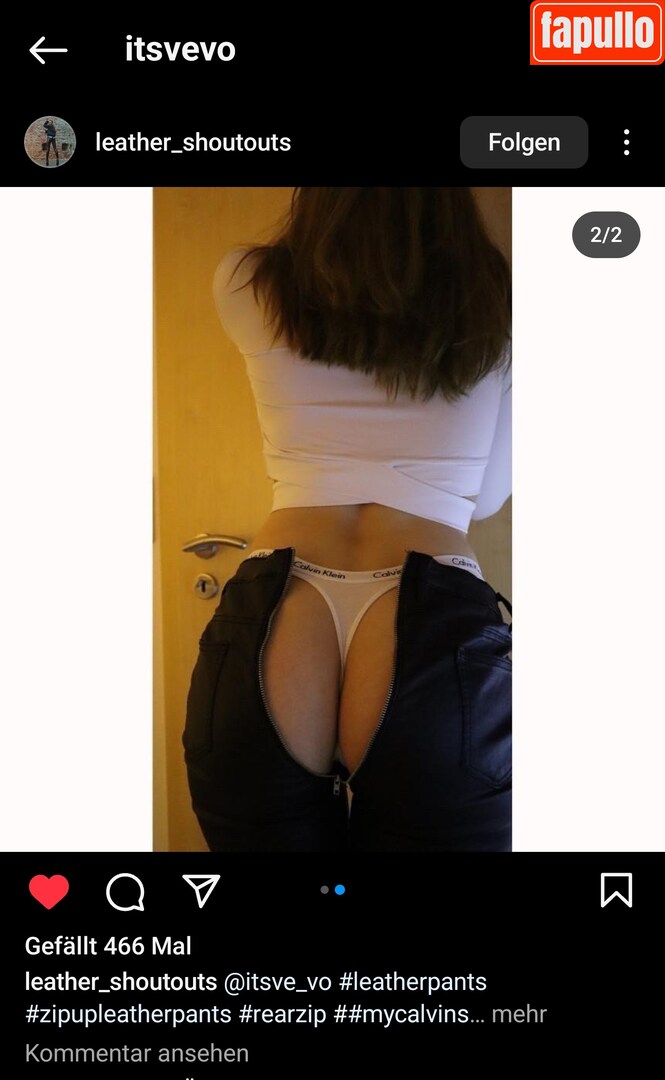This screenshot has height=1080, width=665.
Task: View the likes list Gefällt 466 Mal
Action: click(x=108, y=945)
